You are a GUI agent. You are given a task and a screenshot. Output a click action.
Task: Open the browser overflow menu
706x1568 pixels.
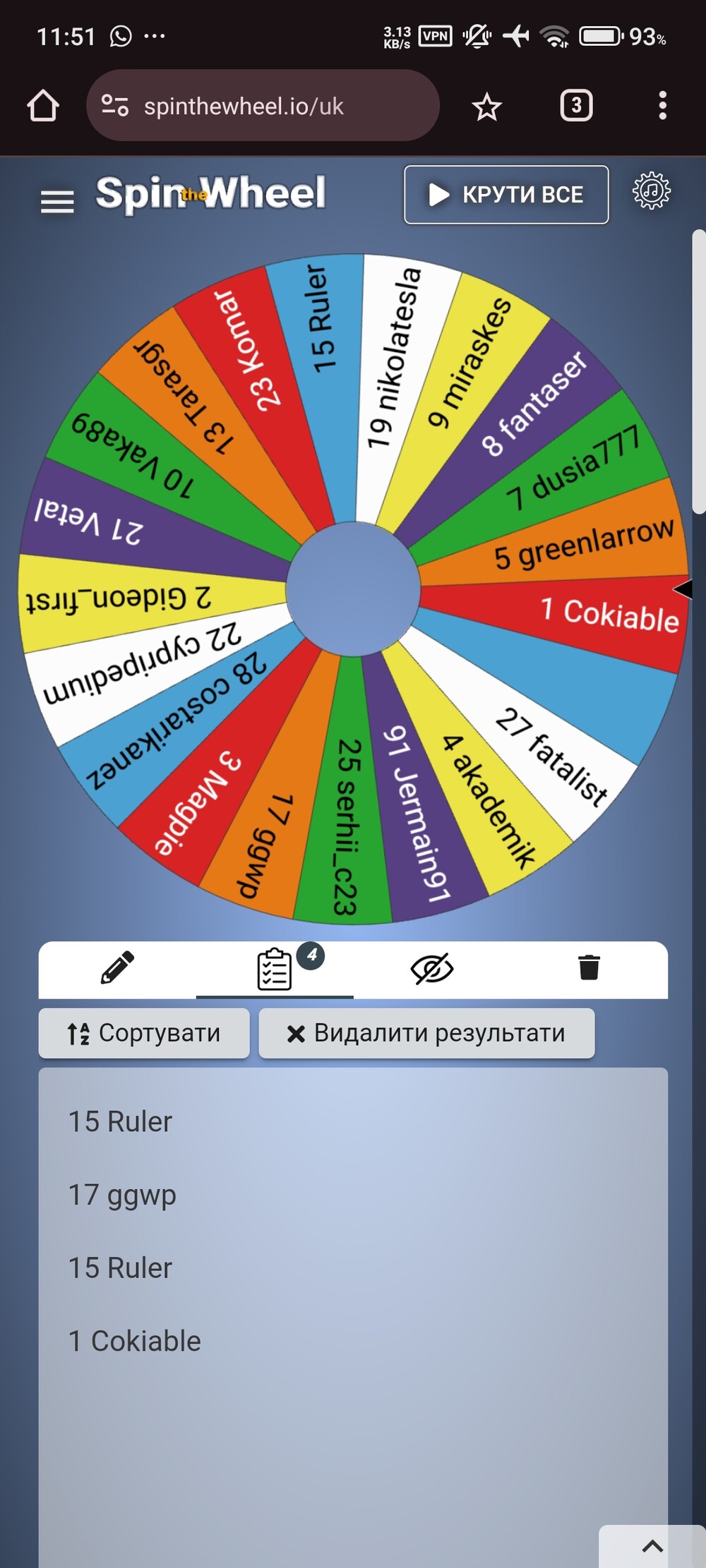[x=662, y=106]
